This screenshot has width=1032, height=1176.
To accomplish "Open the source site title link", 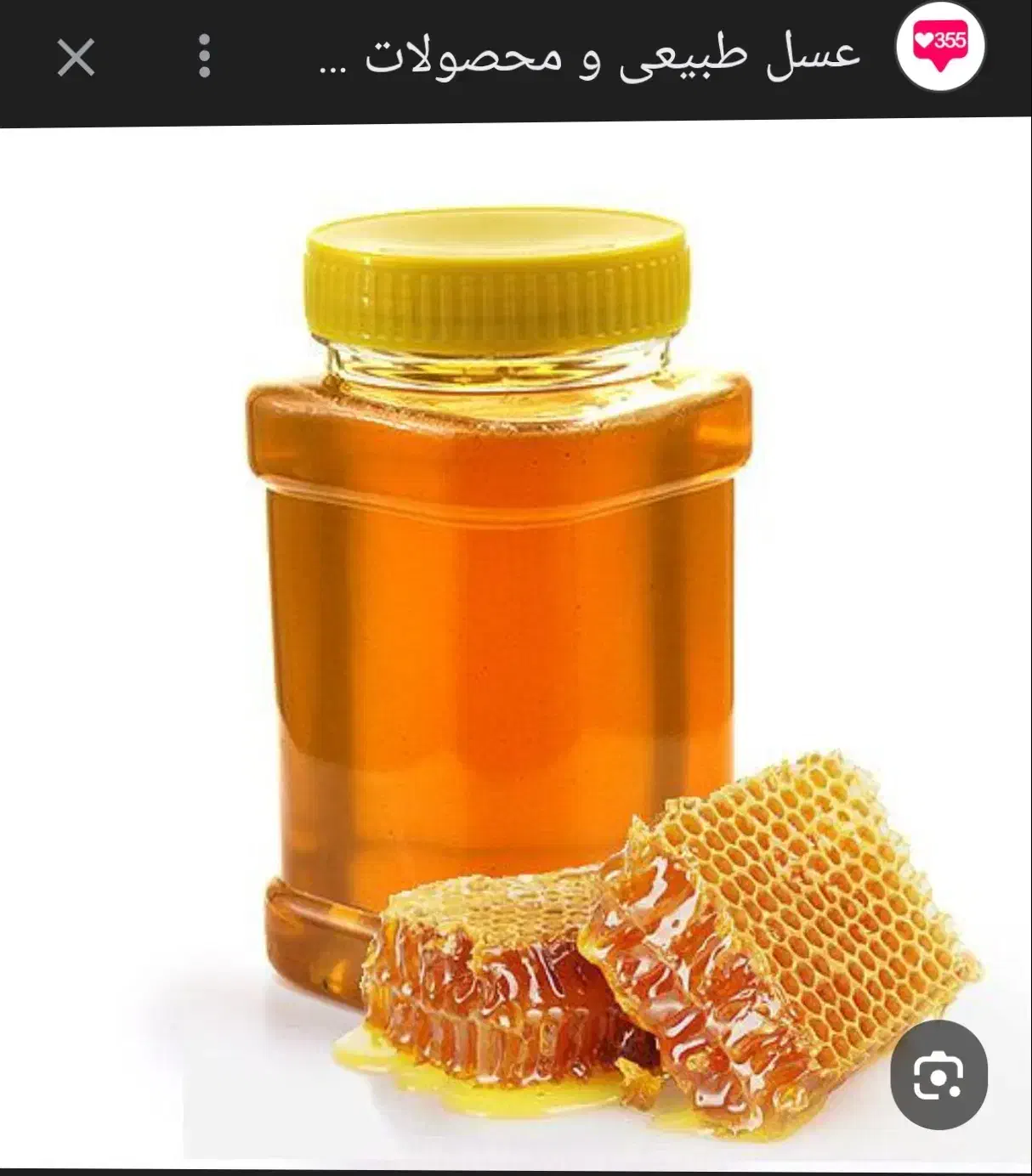I will [x=590, y=55].
